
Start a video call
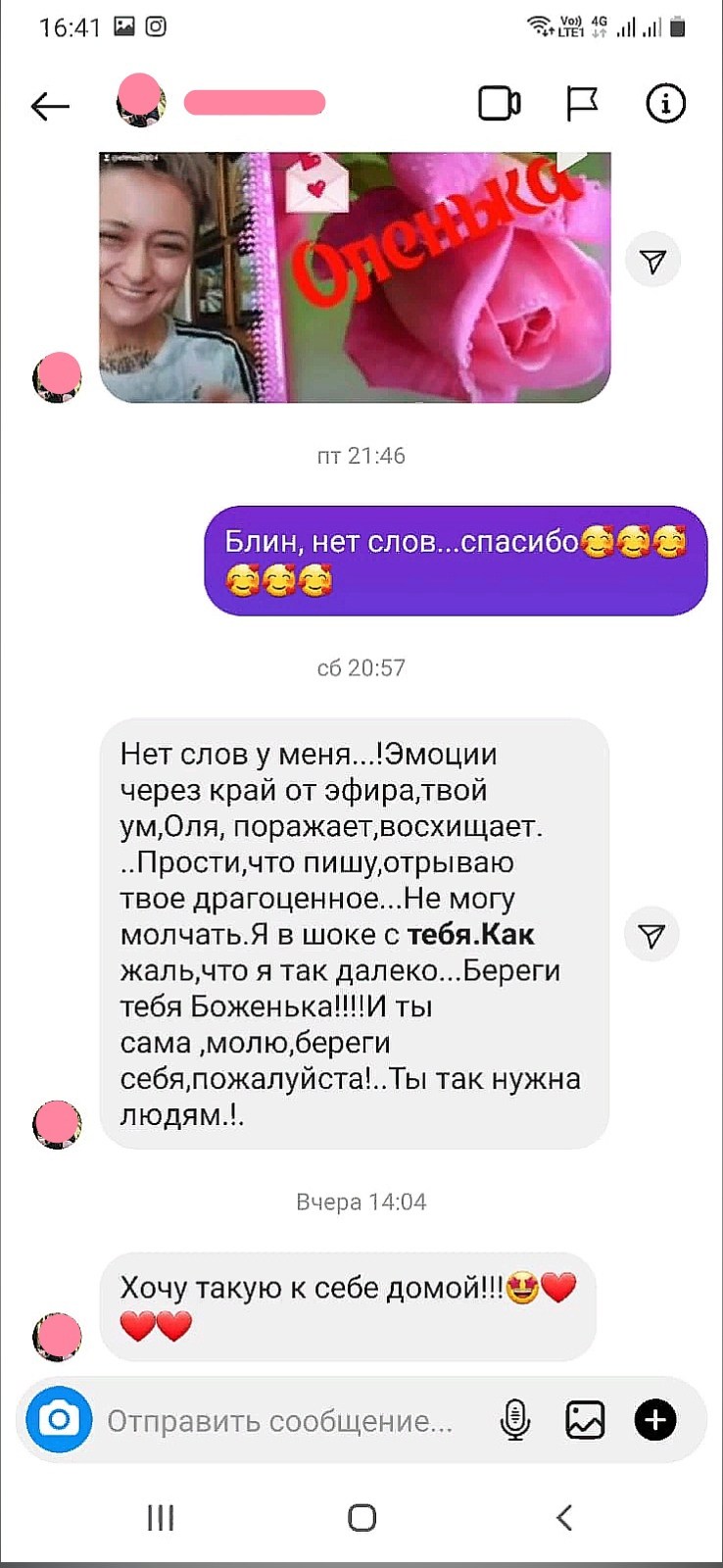499,104
